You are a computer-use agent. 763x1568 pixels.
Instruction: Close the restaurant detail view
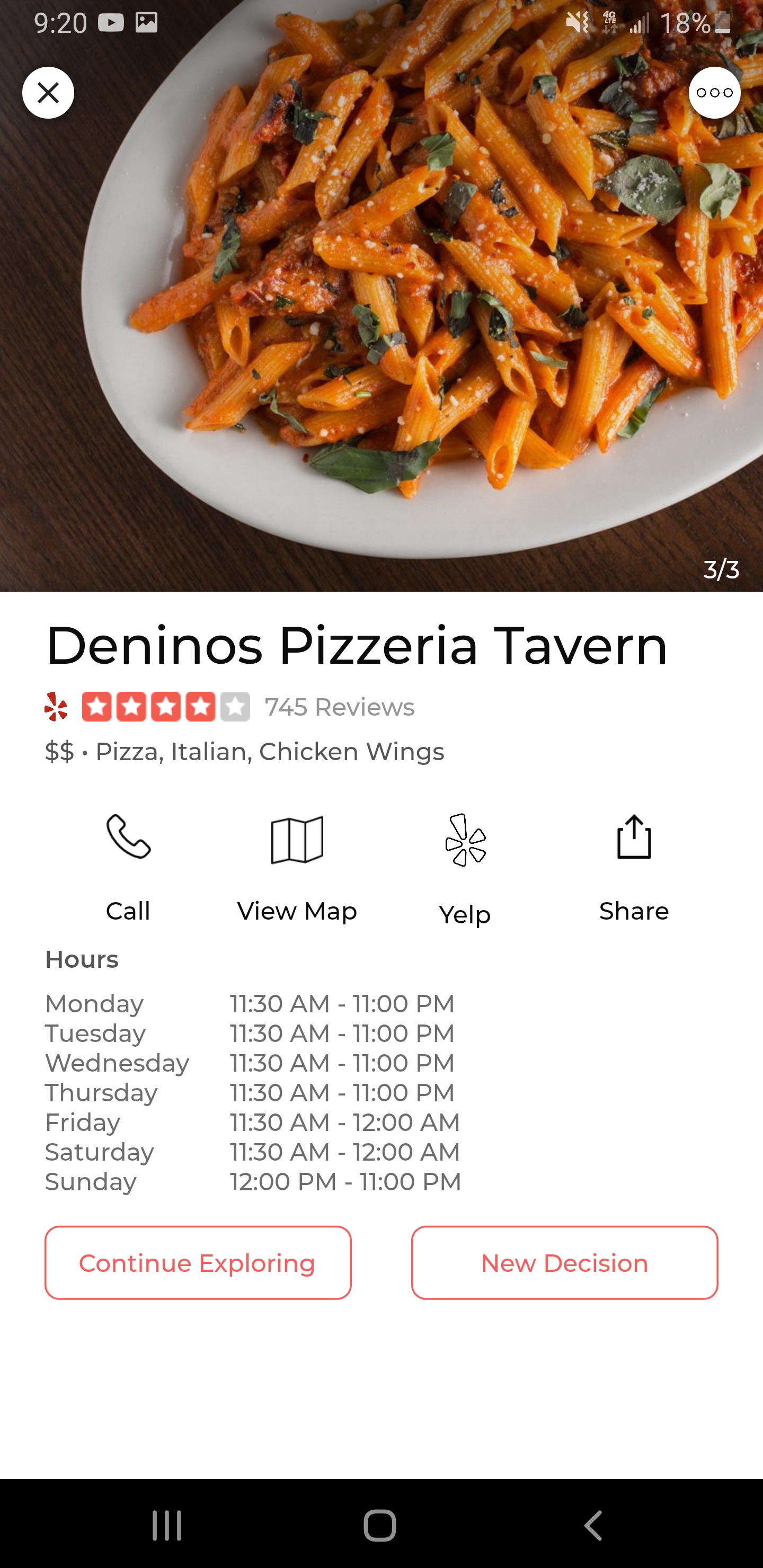(48, 93)
